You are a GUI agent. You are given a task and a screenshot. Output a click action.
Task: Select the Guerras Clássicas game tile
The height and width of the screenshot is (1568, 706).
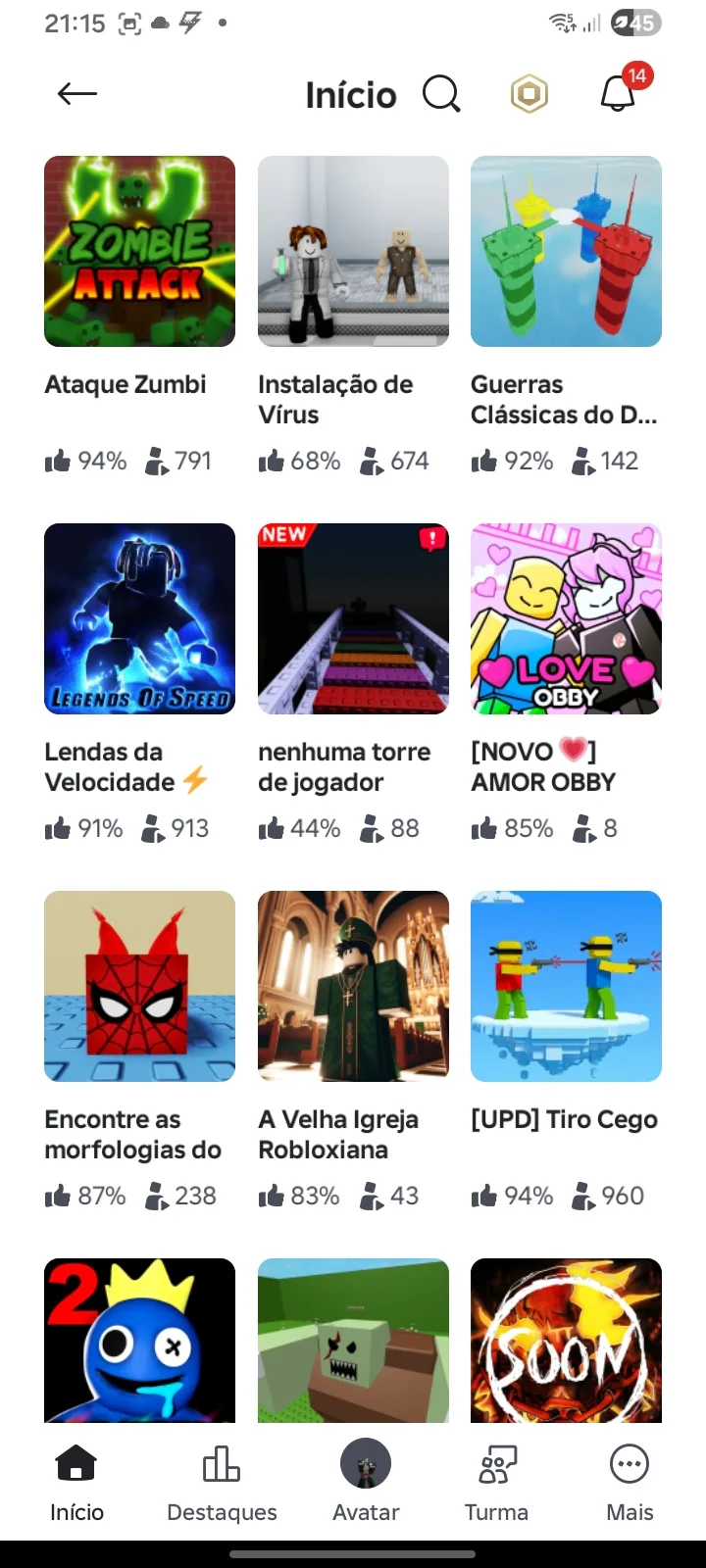[x=566, y=252]
